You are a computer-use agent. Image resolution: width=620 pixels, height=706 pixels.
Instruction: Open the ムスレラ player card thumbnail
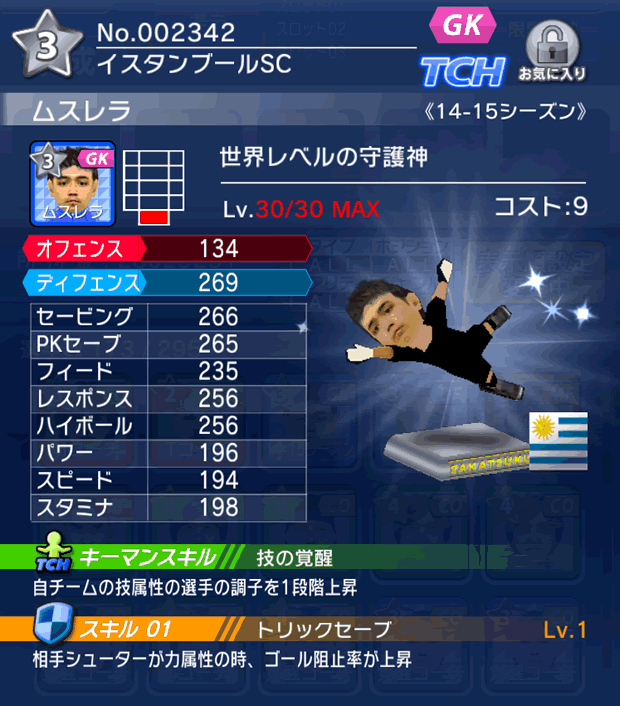[72, 185]
